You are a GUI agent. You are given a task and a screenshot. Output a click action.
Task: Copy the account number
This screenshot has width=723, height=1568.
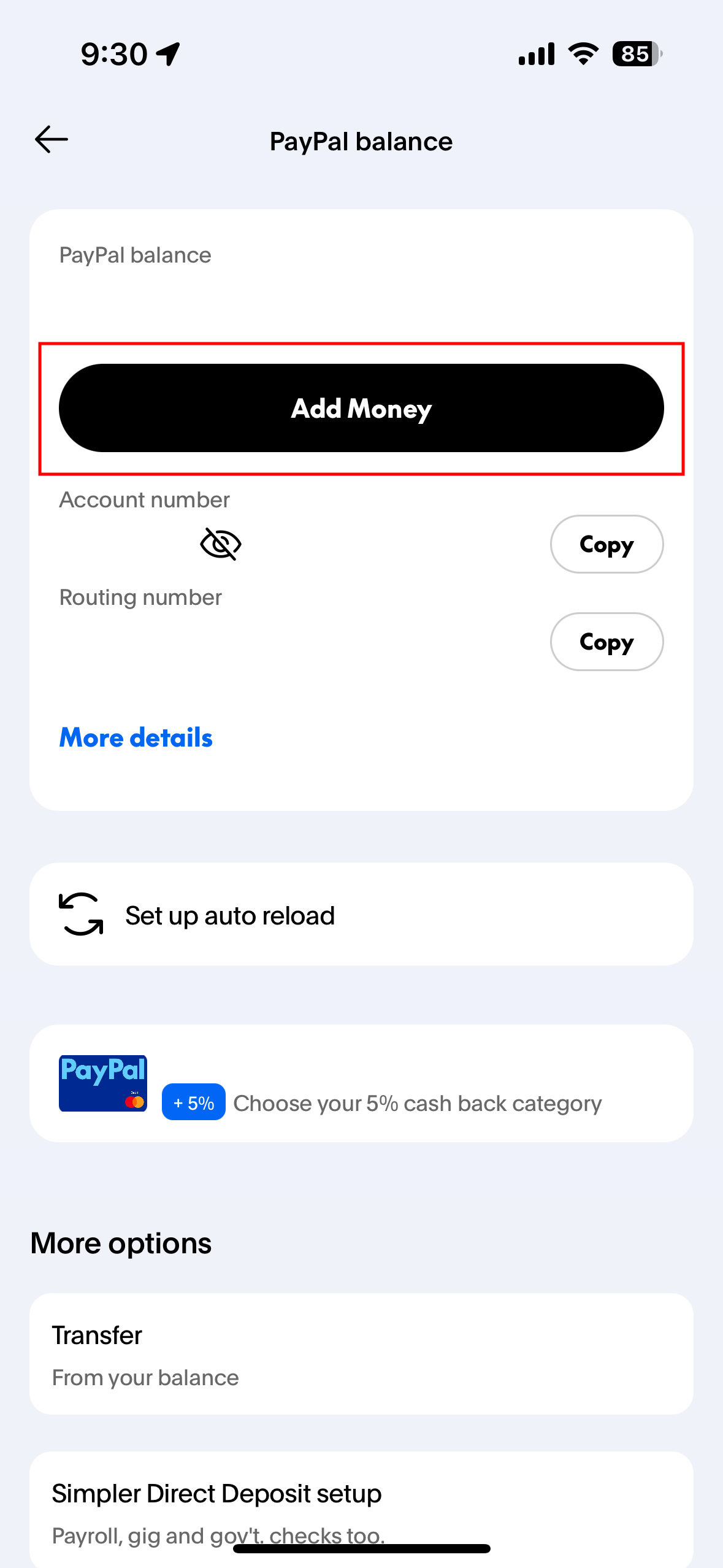click(x=606, y=545)
